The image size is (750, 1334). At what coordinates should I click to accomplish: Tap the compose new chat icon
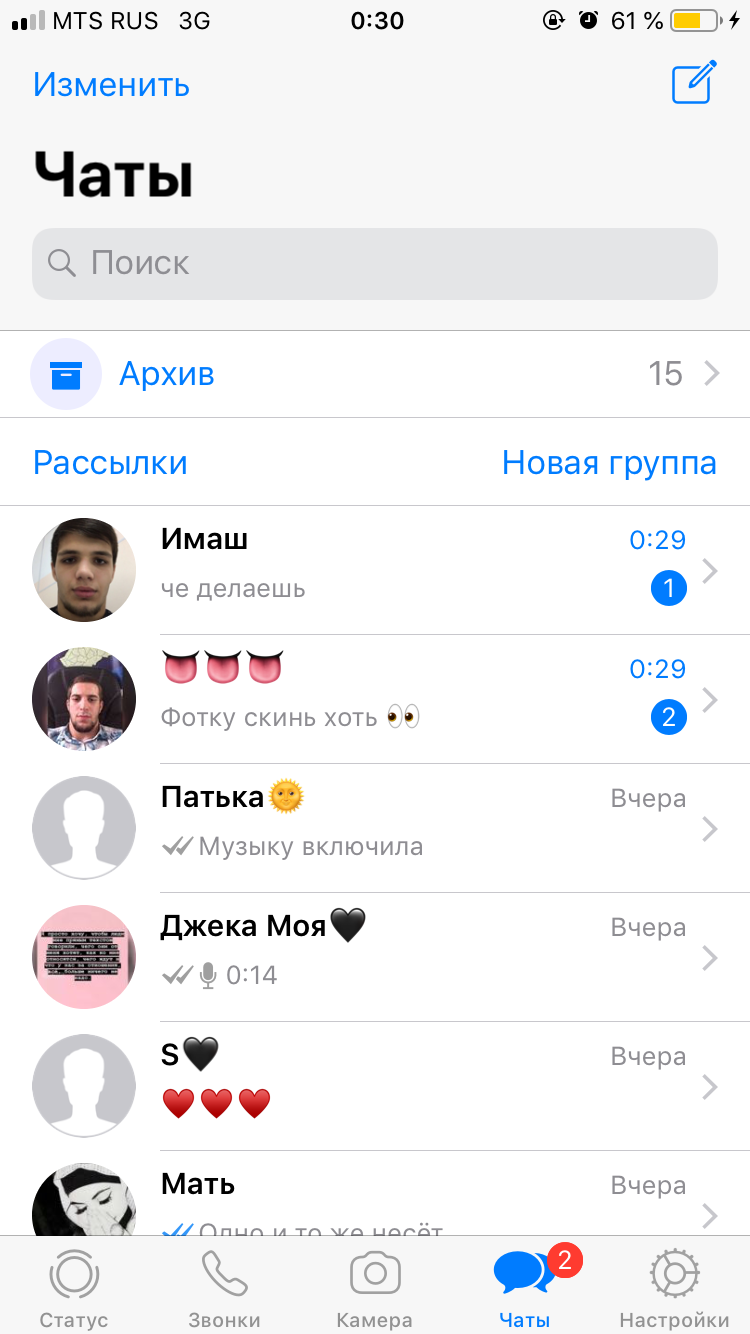(x=694, y=83)
